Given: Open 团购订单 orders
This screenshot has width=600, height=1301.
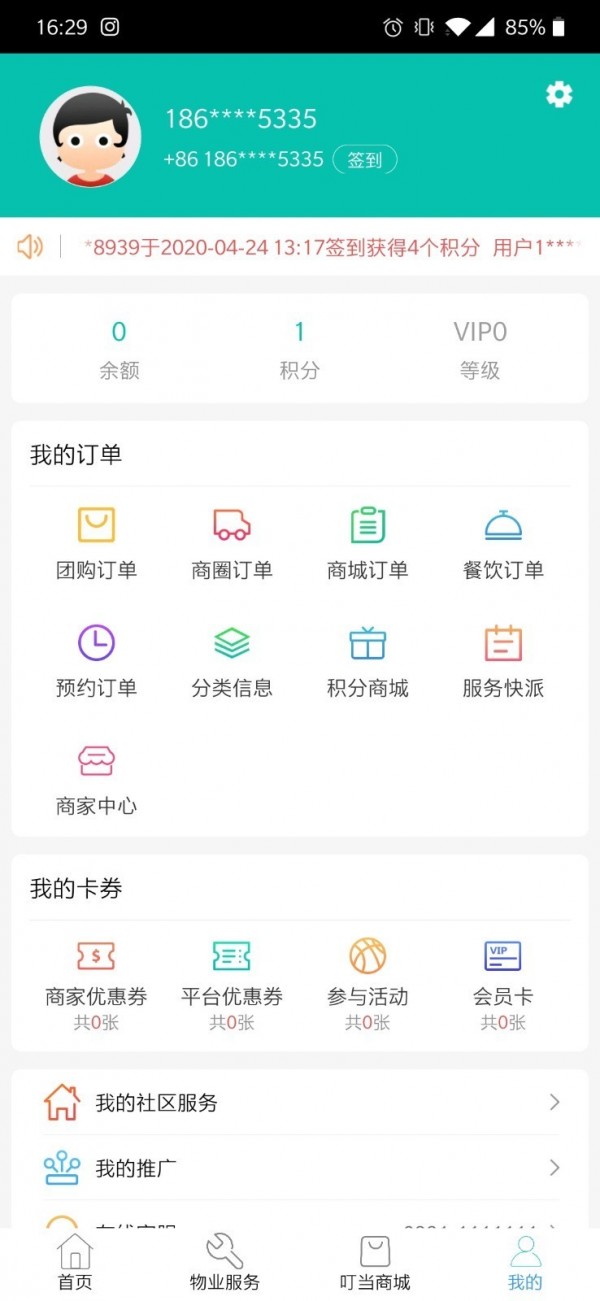Looking at the screenshot, I should 96,543.
